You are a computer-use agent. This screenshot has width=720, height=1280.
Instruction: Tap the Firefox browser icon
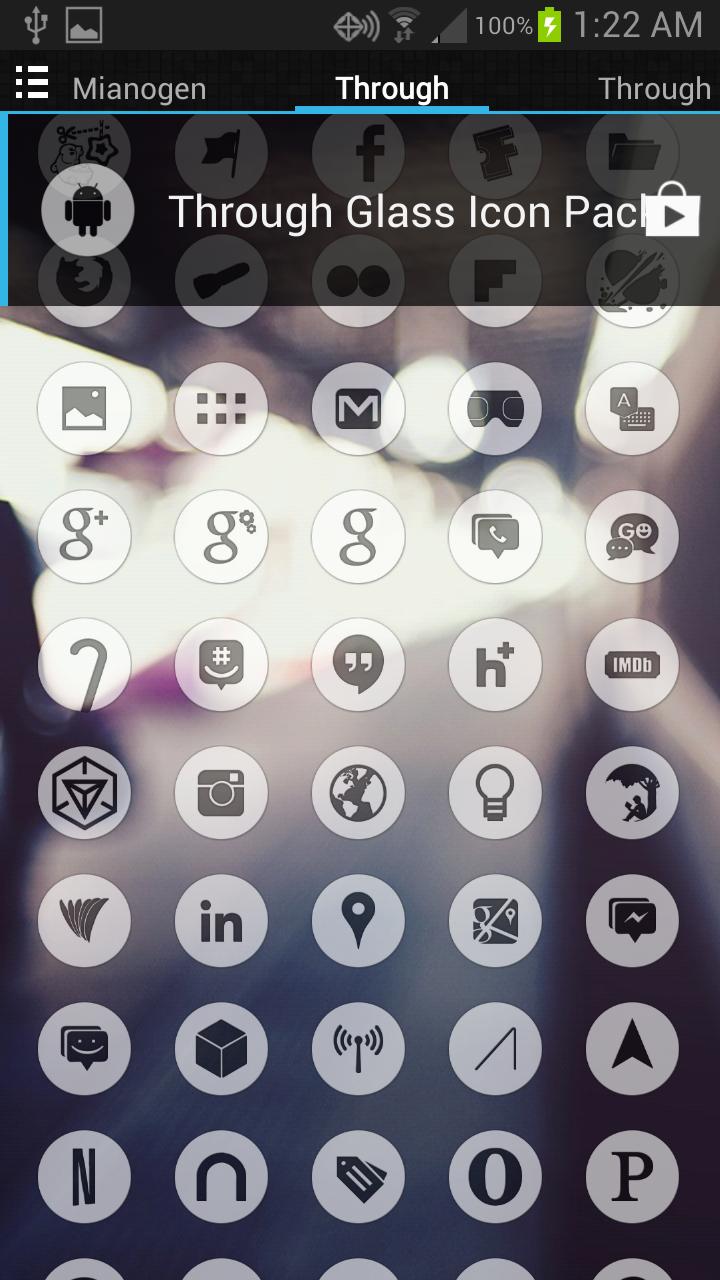[x=84, y=281]
